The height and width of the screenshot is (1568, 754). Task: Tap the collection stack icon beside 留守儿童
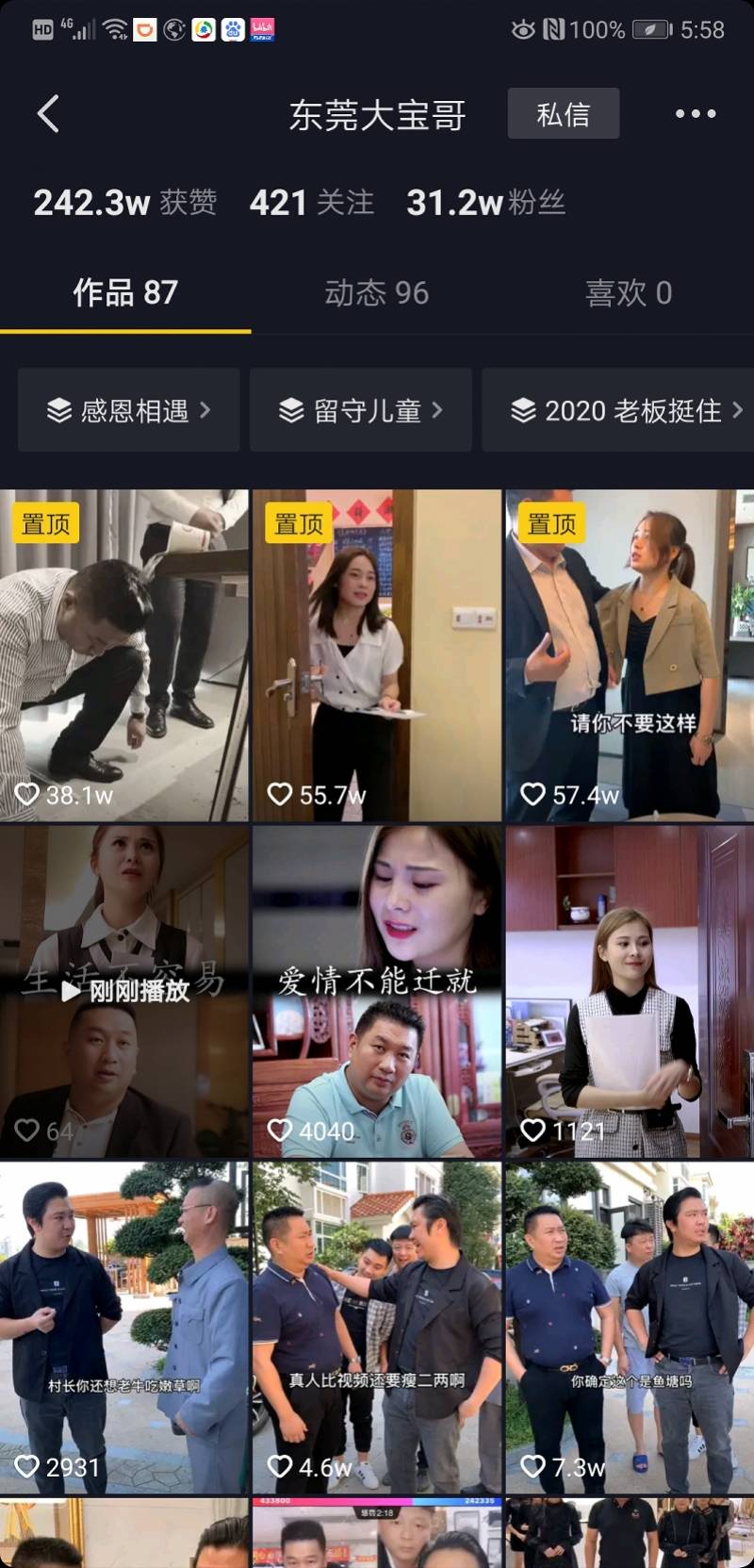[292, 410]
